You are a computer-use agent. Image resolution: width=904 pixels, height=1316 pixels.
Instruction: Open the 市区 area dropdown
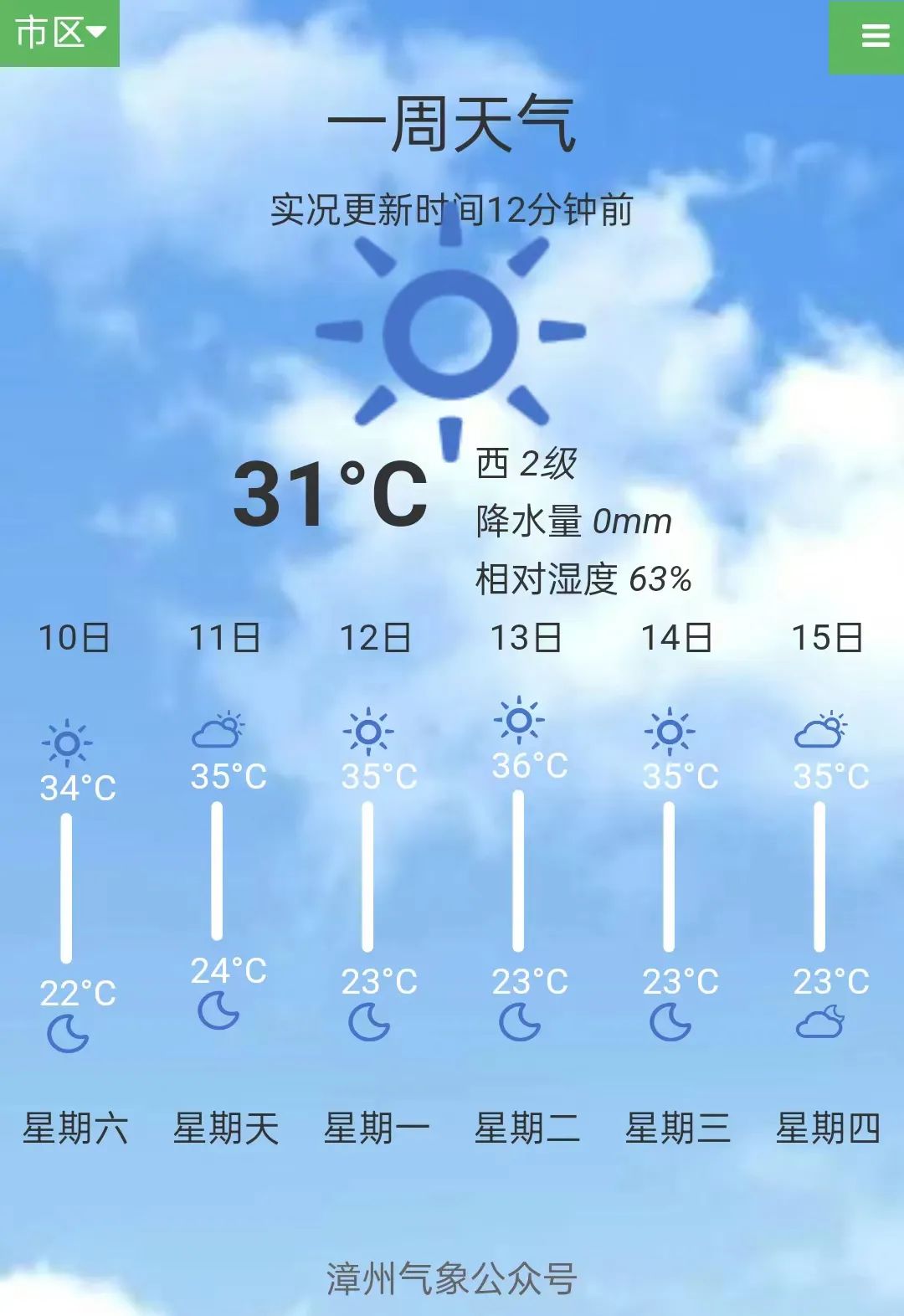pyautogui.click(x=59, y=33)
